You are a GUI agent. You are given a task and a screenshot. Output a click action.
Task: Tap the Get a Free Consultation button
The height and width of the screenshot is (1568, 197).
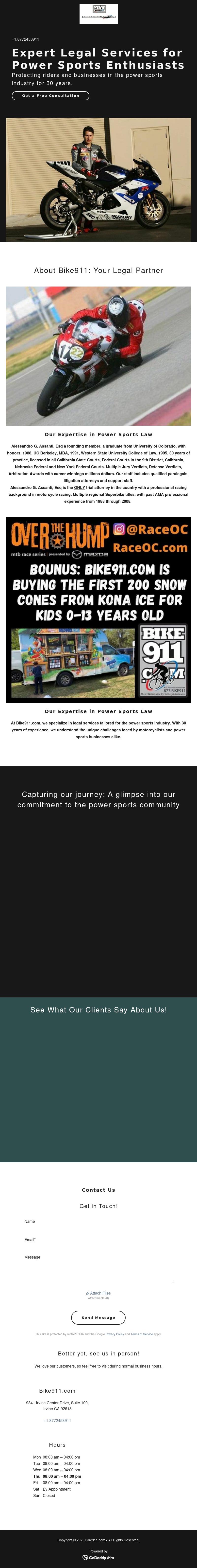coord(50,96)
